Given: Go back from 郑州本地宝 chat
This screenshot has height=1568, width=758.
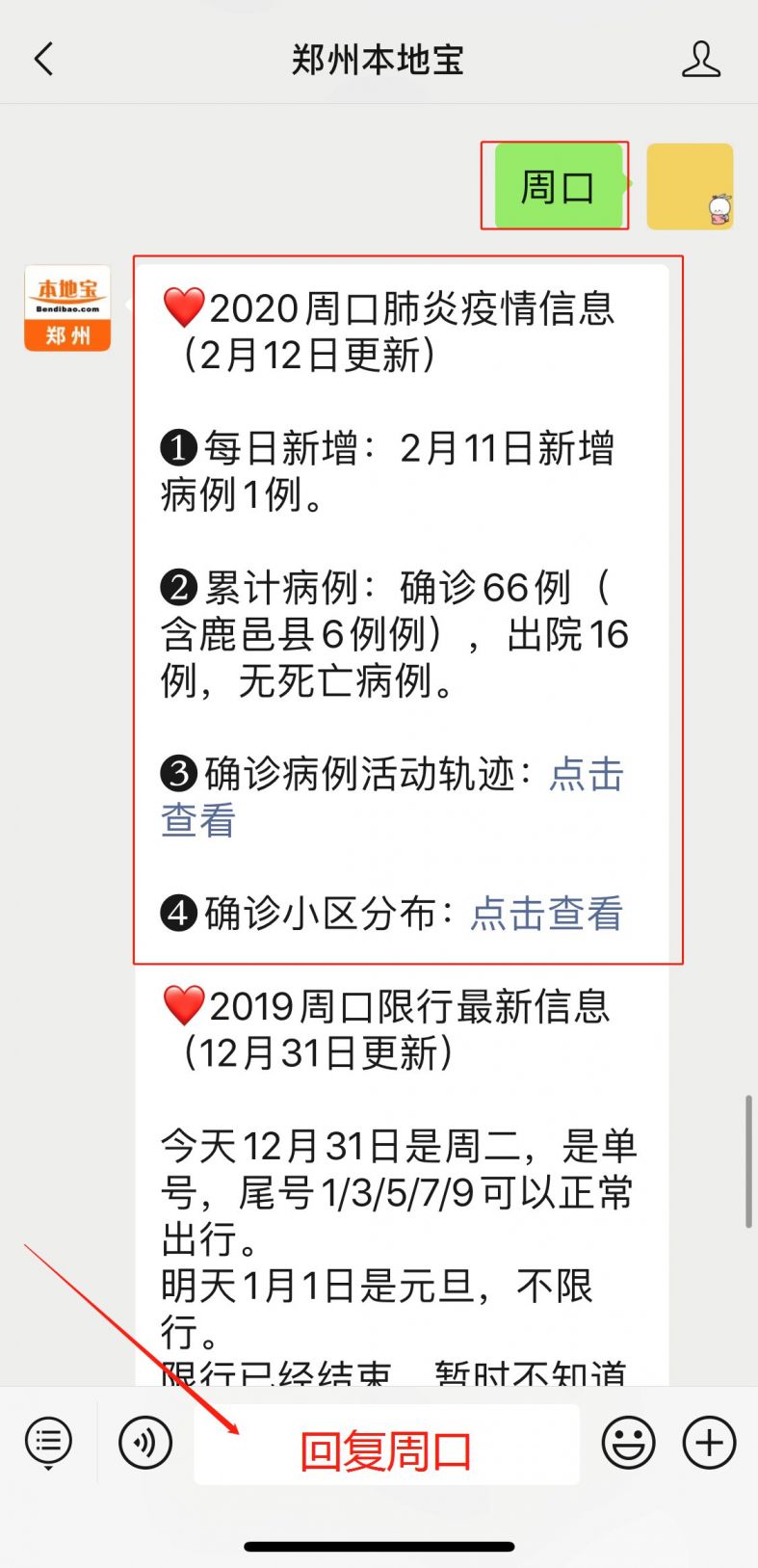Looking at the screenshot, I should [43, 60].
